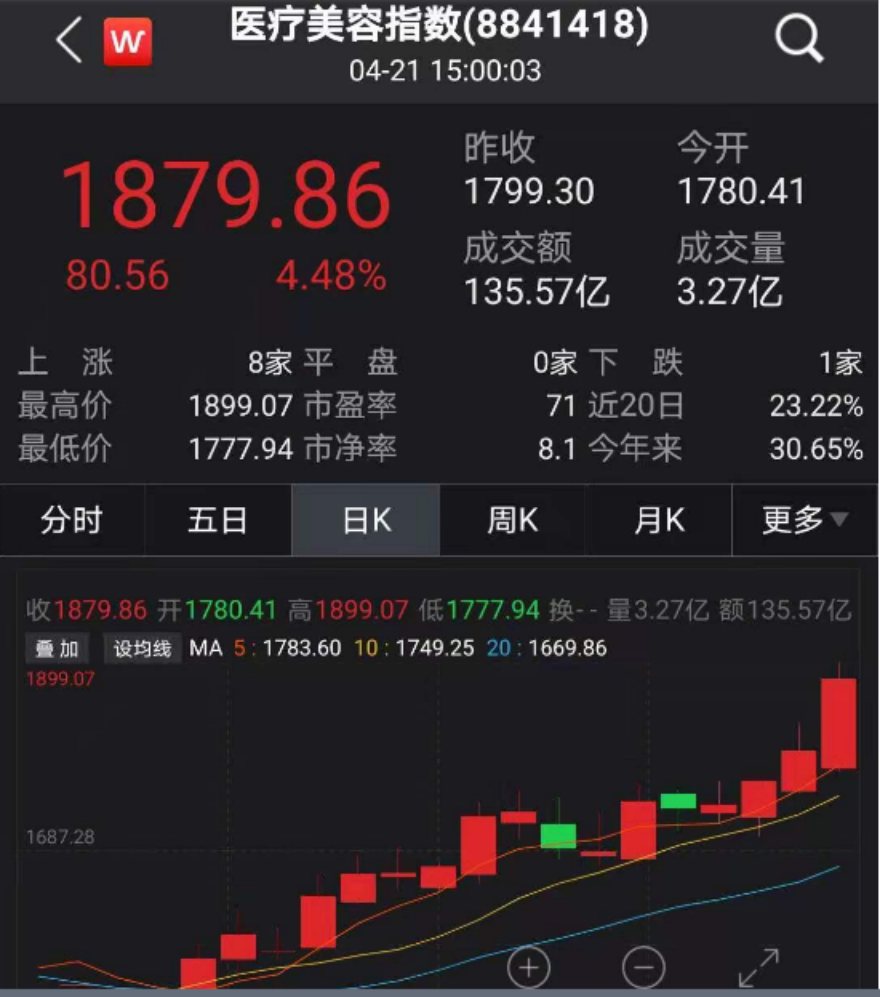880x997 pixels.
Task: Open the 设均线 moving average settings
Action: (142, 648)
